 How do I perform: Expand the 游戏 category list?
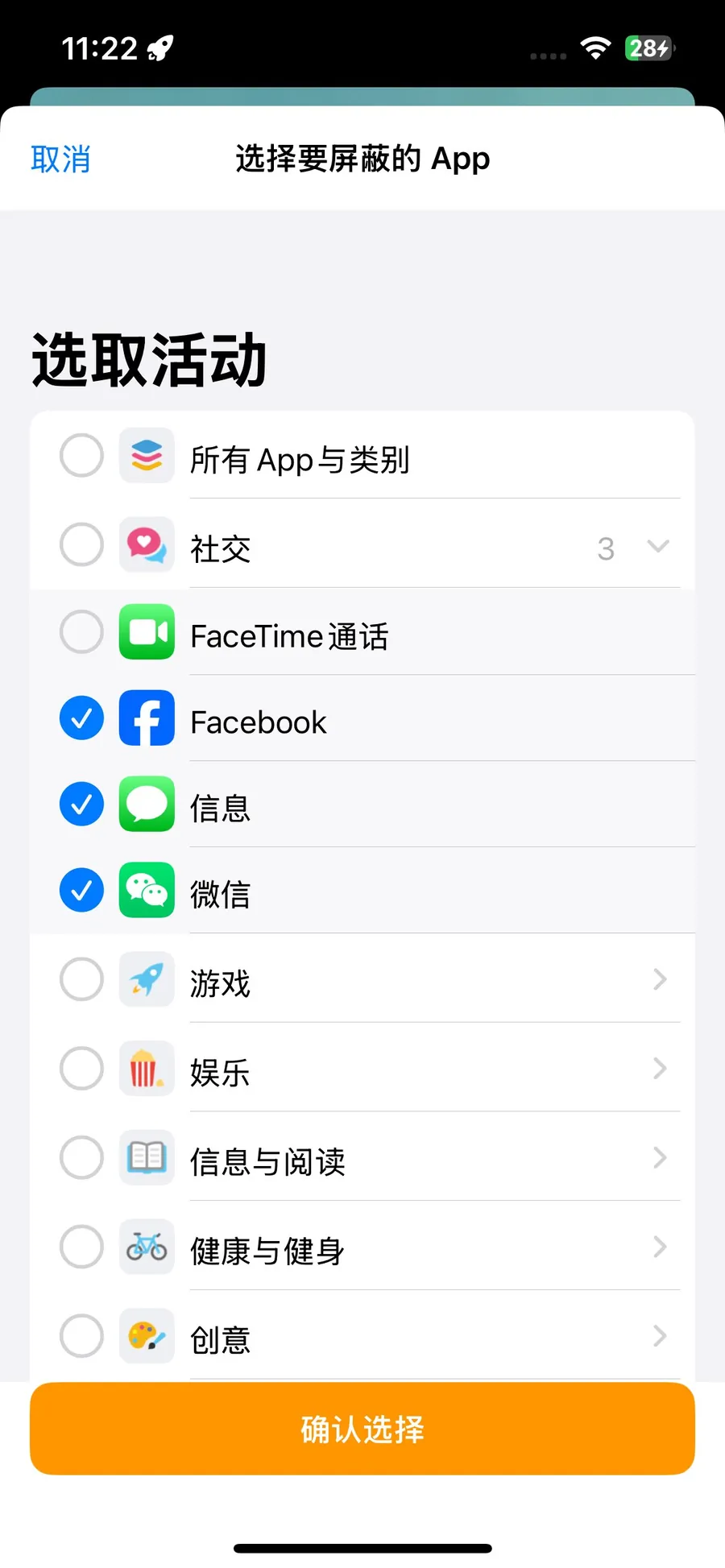click(x=659, y=980)
